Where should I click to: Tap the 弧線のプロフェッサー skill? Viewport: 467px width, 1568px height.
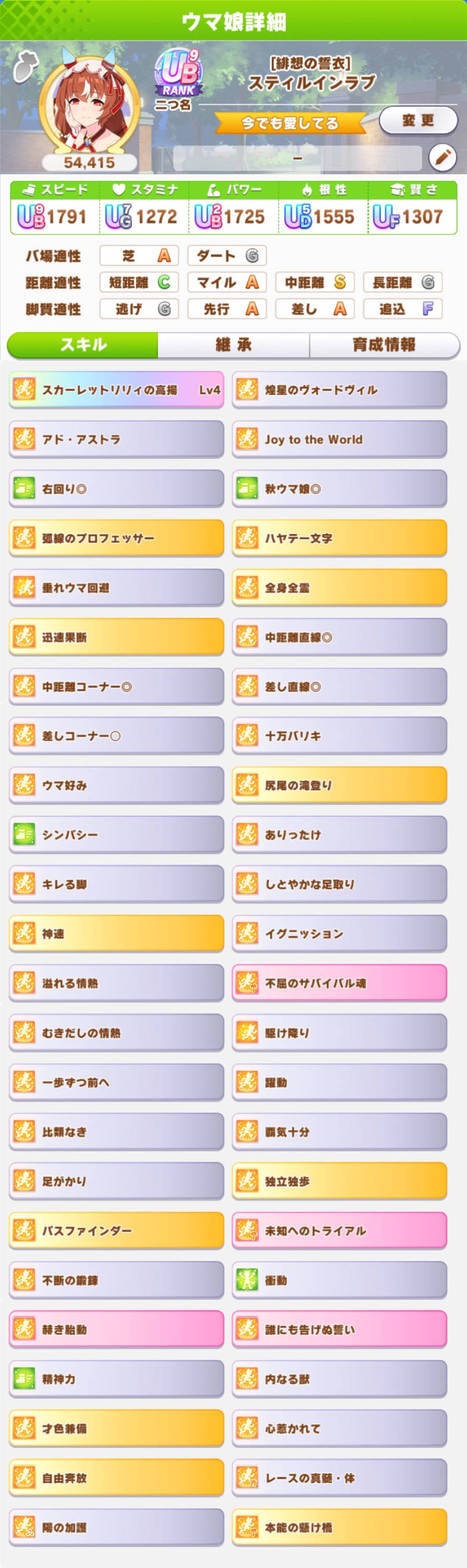[x=116, y=538]
